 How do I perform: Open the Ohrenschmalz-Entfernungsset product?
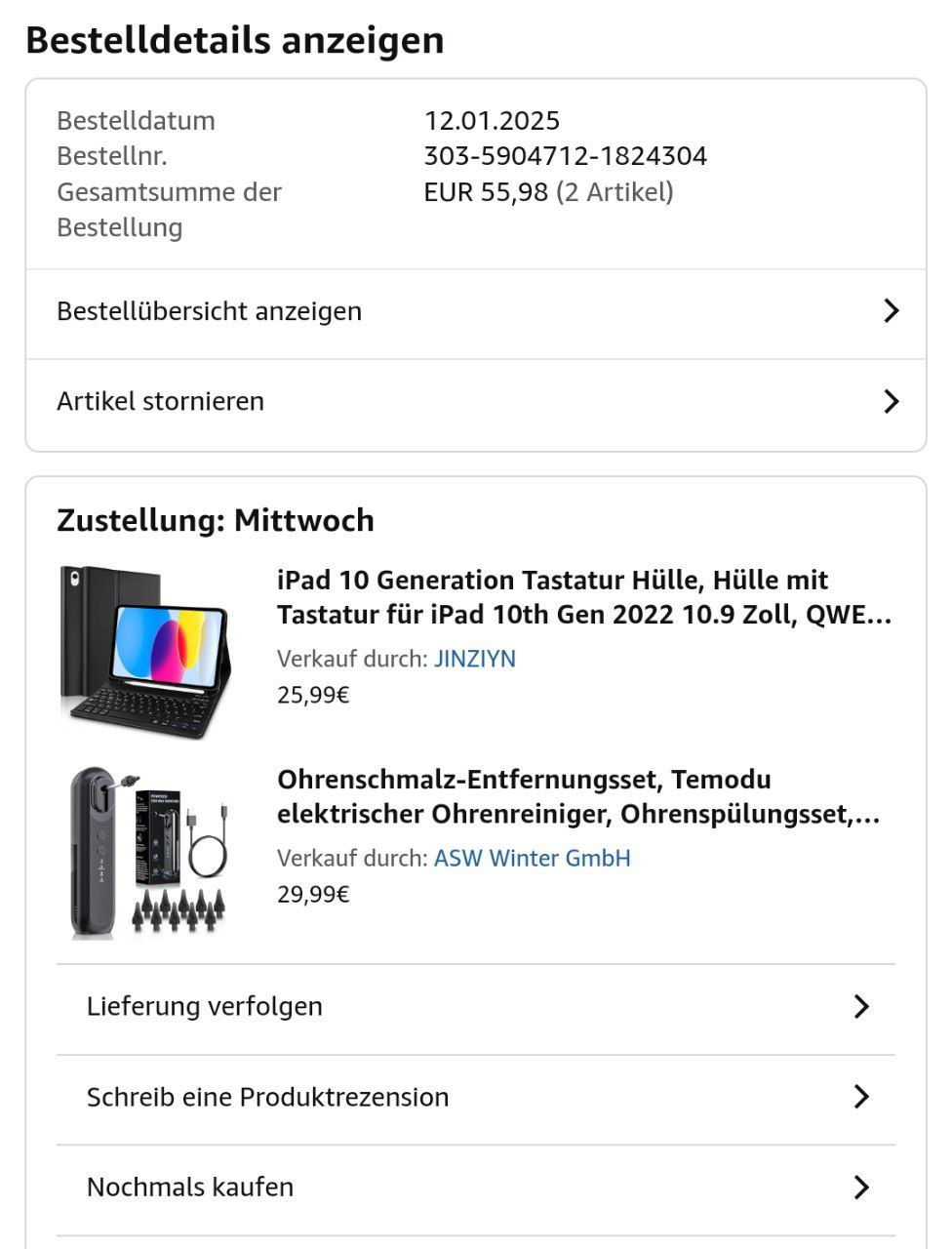click(x=577, y=796)
